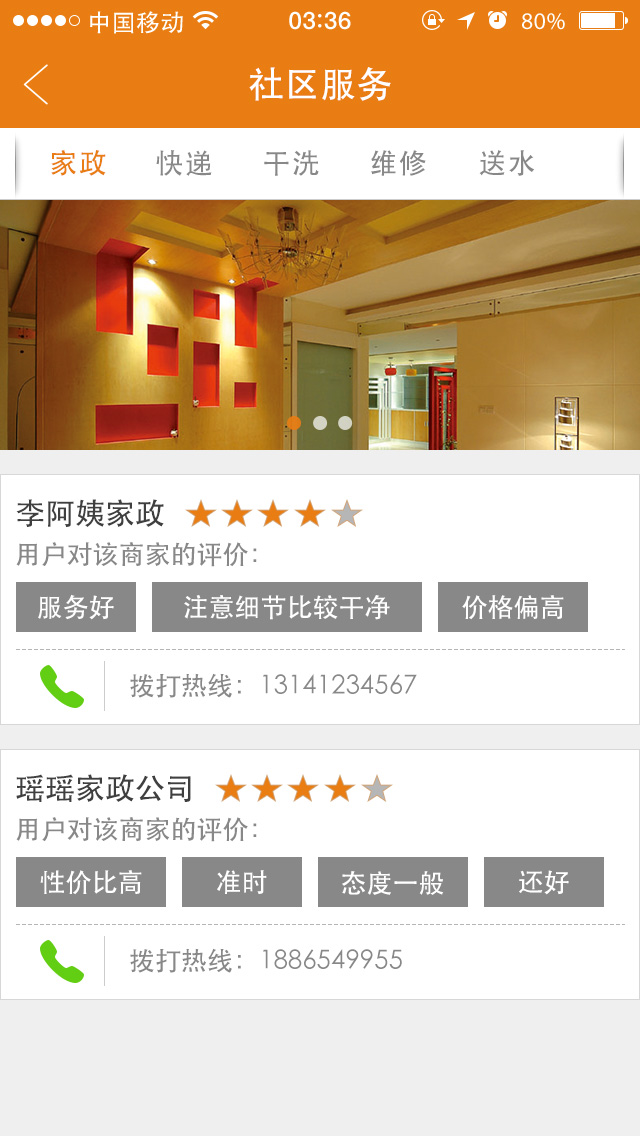Switch to the 快递 tab
Viewport: 640px width, 1136px height.
[185, 163]
